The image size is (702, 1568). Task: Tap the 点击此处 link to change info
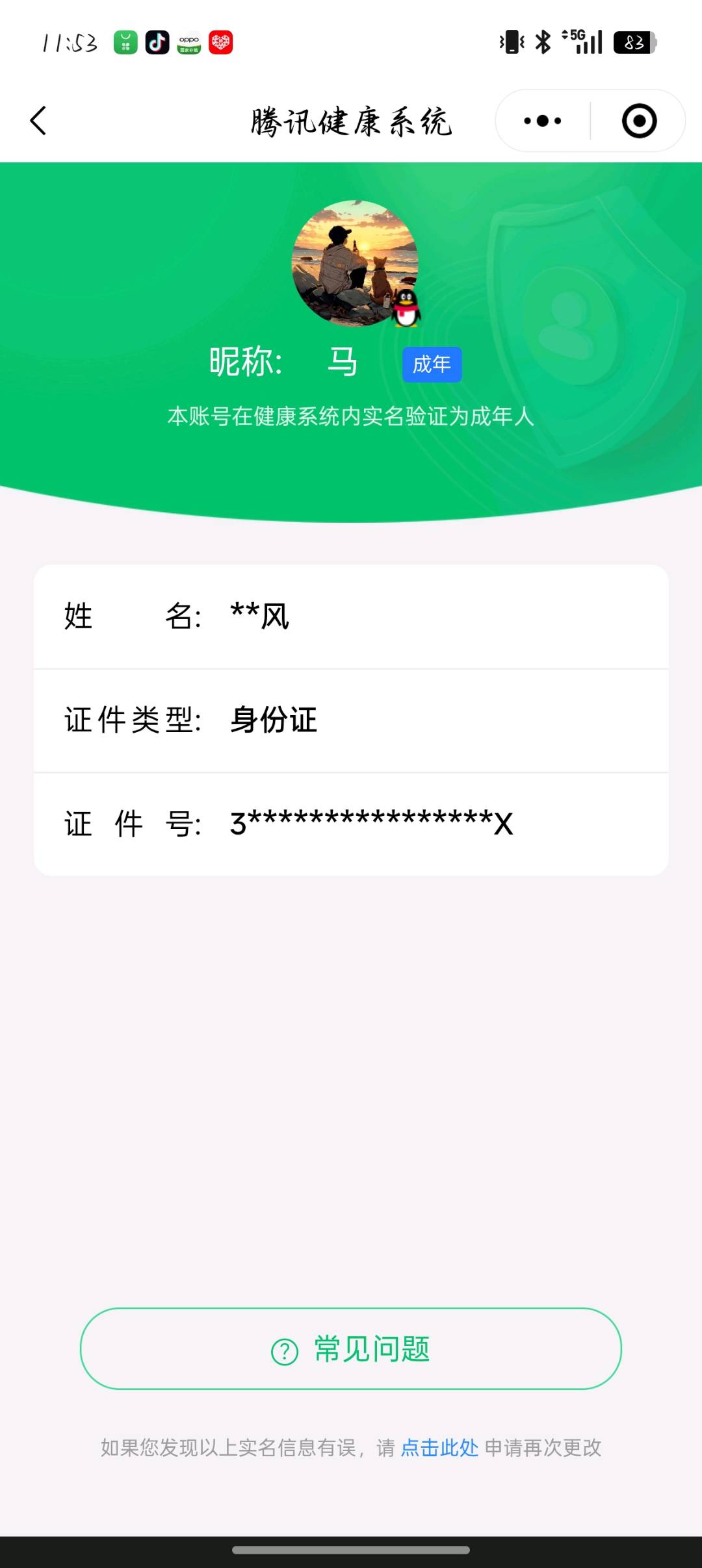click(x=439, y=1448)
